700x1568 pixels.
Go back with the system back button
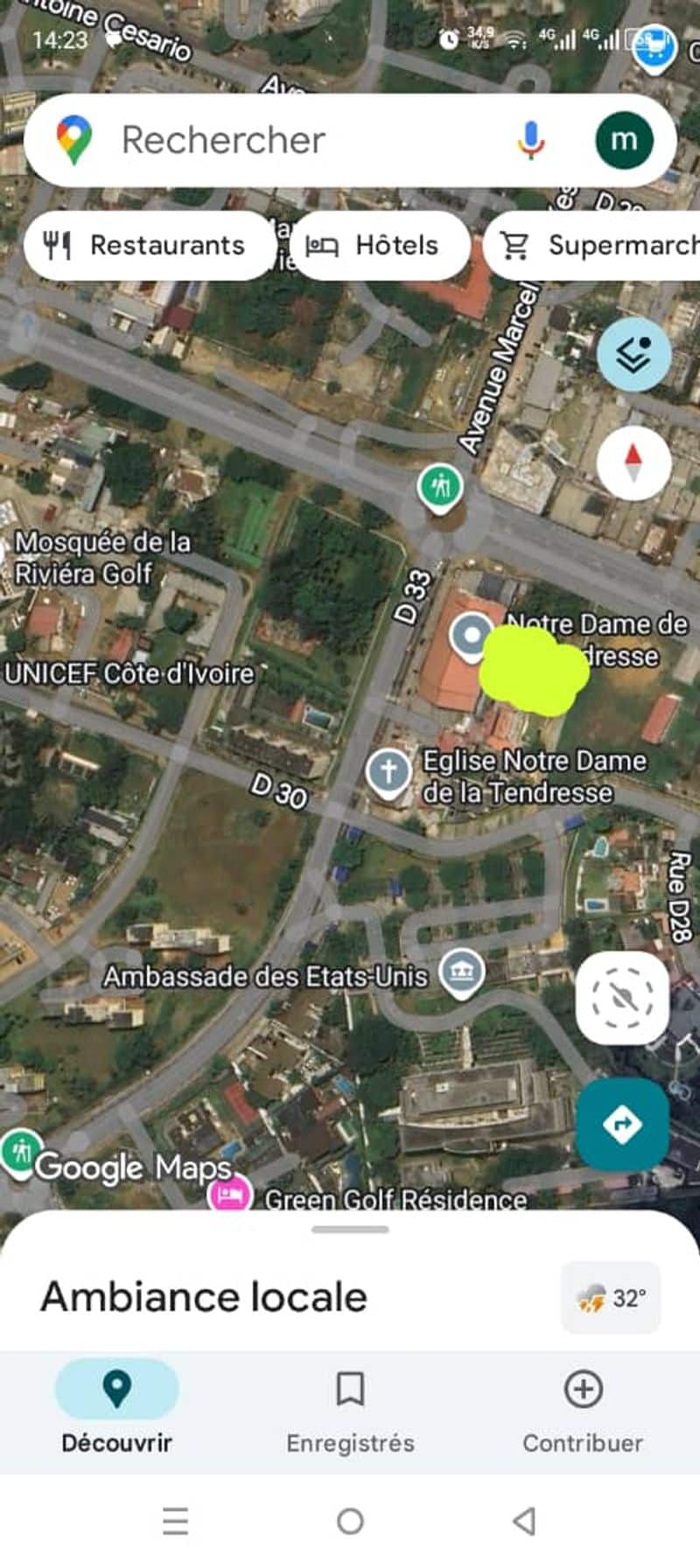tap(523, 1522)
